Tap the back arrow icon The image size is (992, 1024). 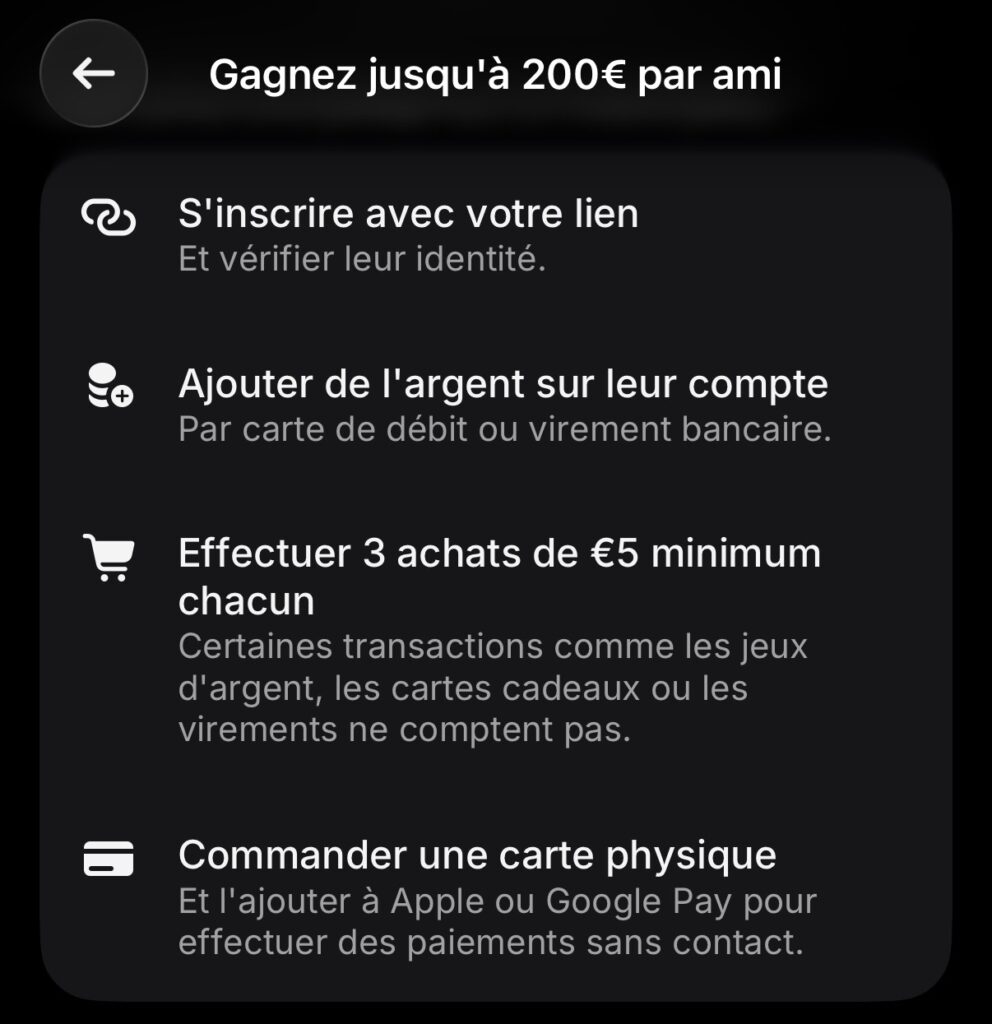(93, 72)
